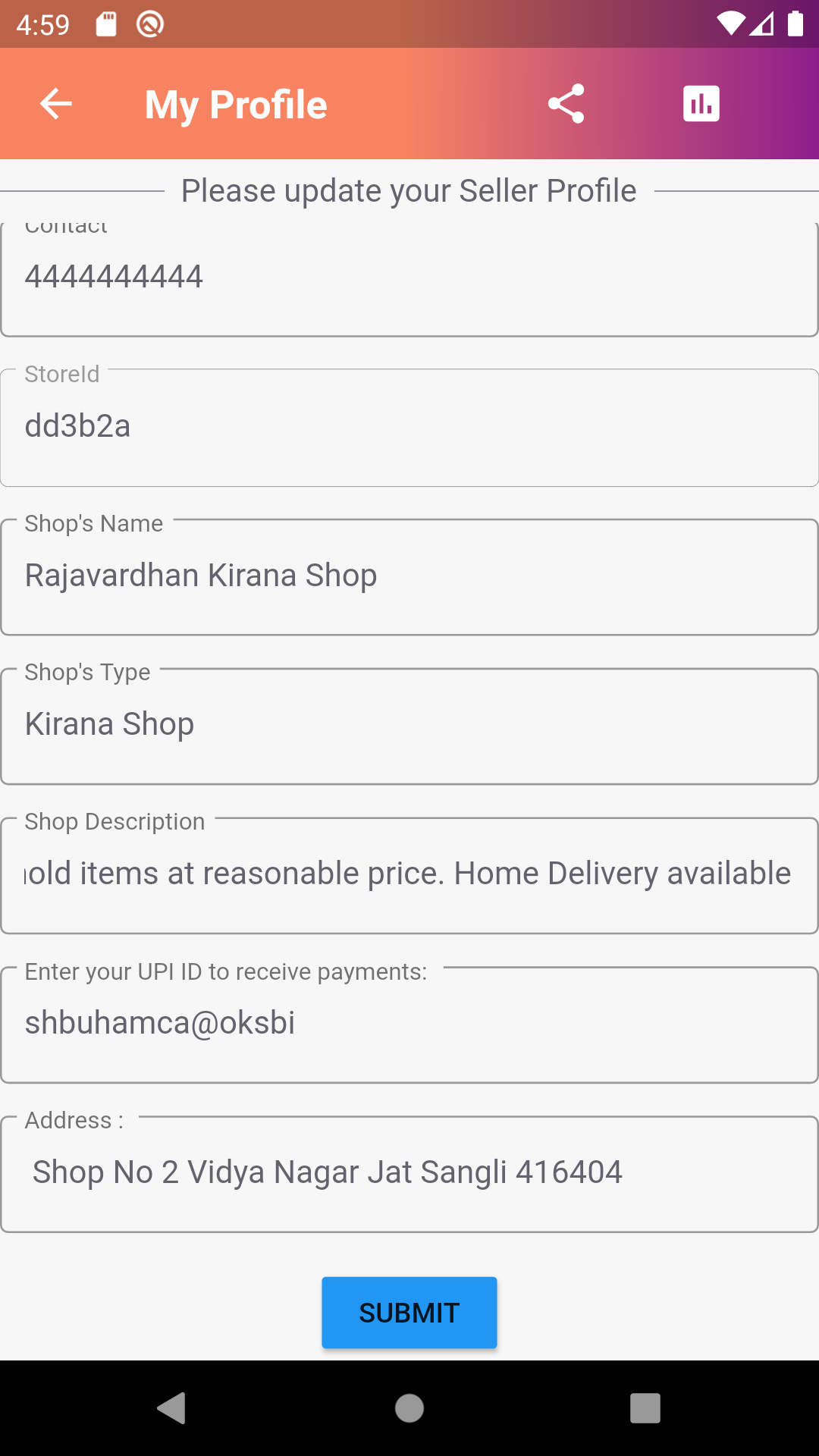The image size is (819, 1456).
Task: Edit the Shop Description field
Action: pos(409,874)
